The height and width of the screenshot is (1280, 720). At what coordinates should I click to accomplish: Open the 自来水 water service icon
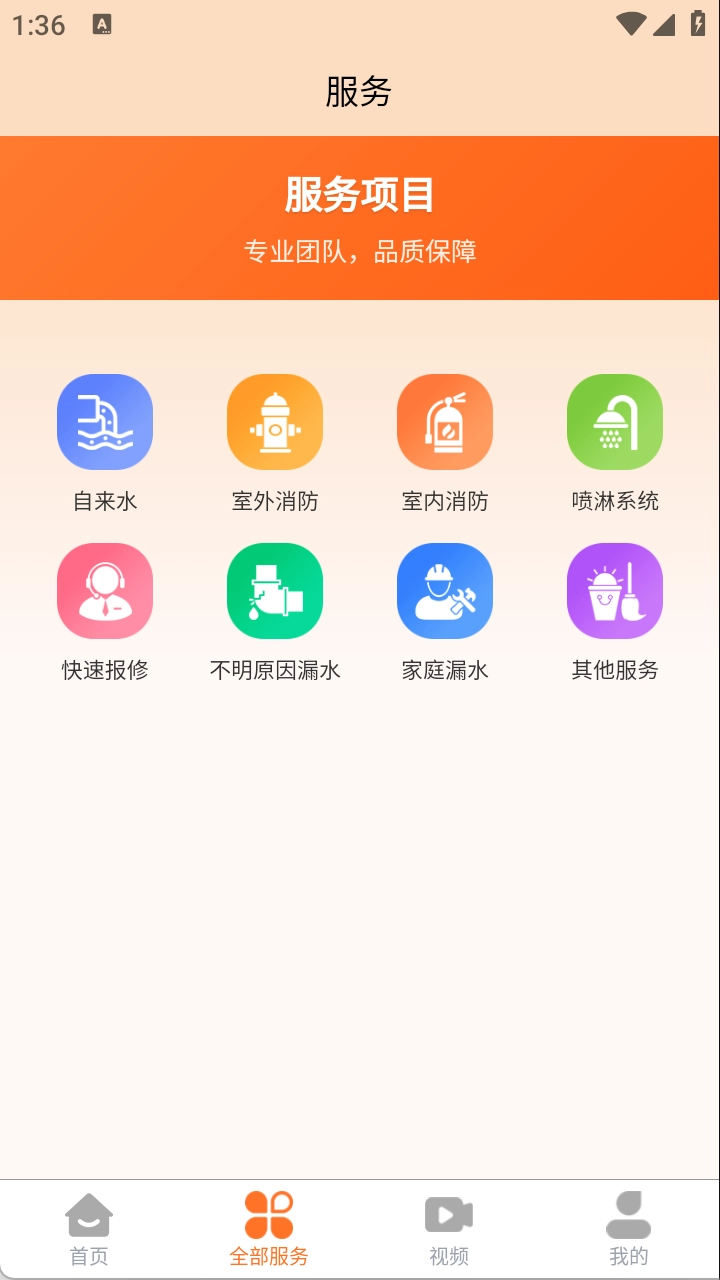point(105,422)
